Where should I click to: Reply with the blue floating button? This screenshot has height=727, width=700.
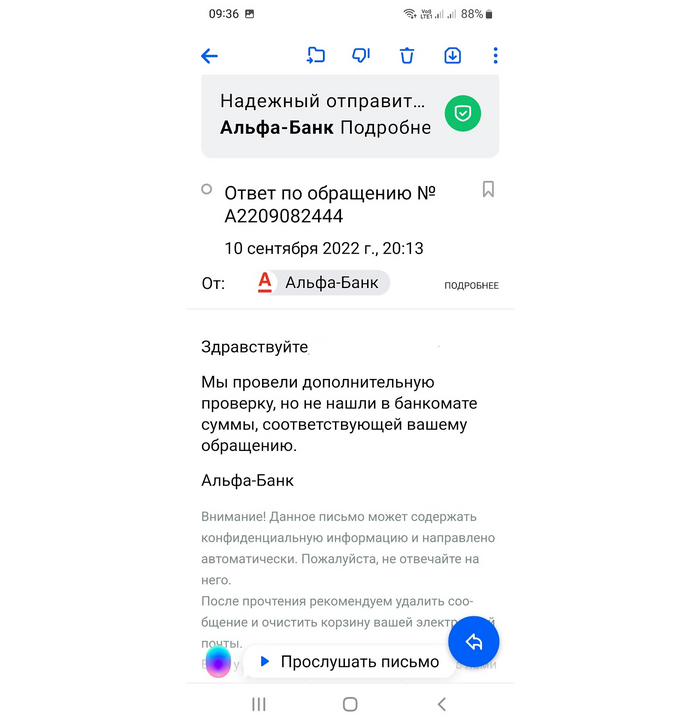click(x=473, y=641)
